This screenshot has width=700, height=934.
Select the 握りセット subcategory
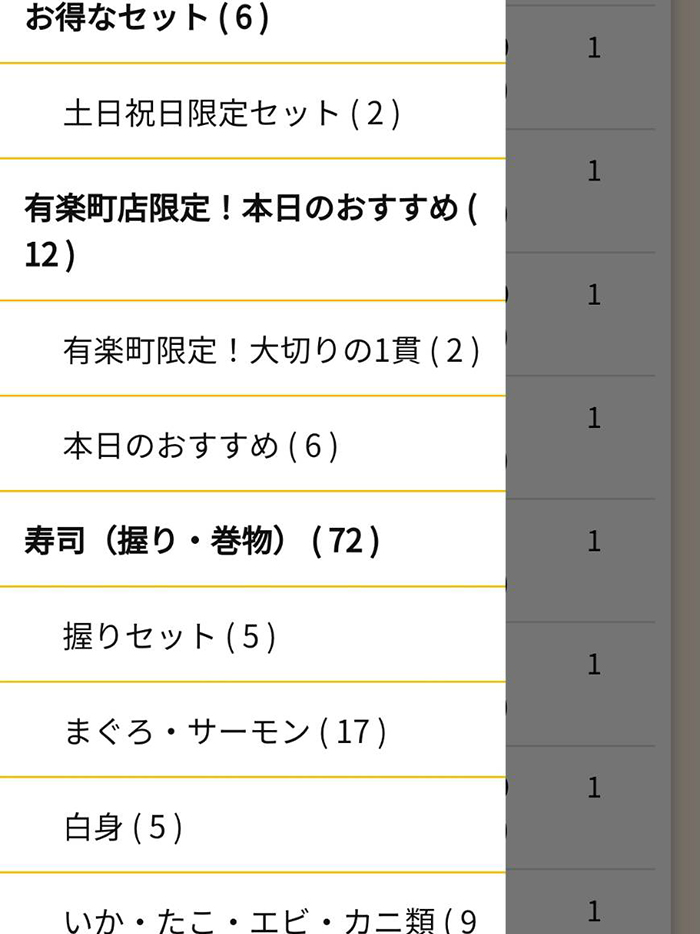click(169, 637)
